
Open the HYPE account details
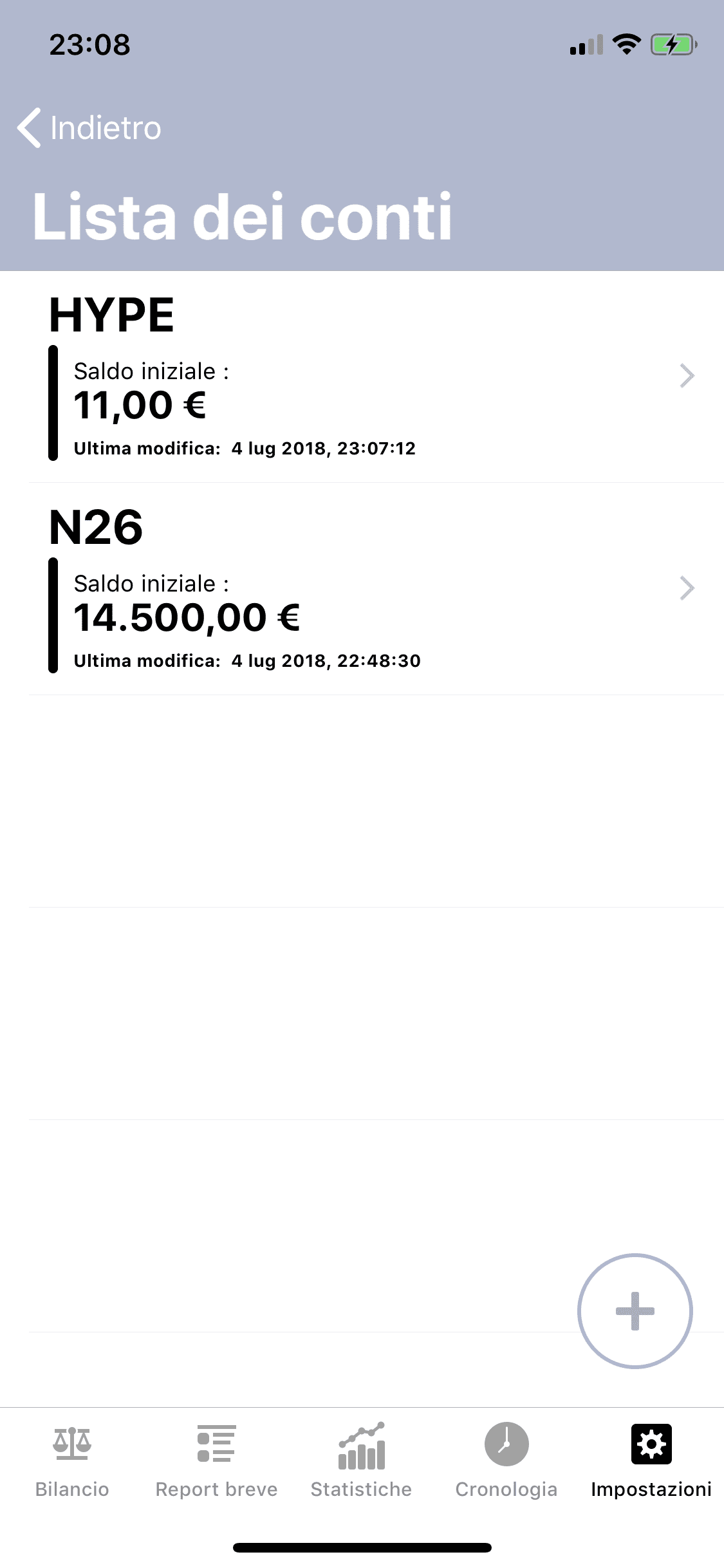pyautogui.click(x=376, y=377)
